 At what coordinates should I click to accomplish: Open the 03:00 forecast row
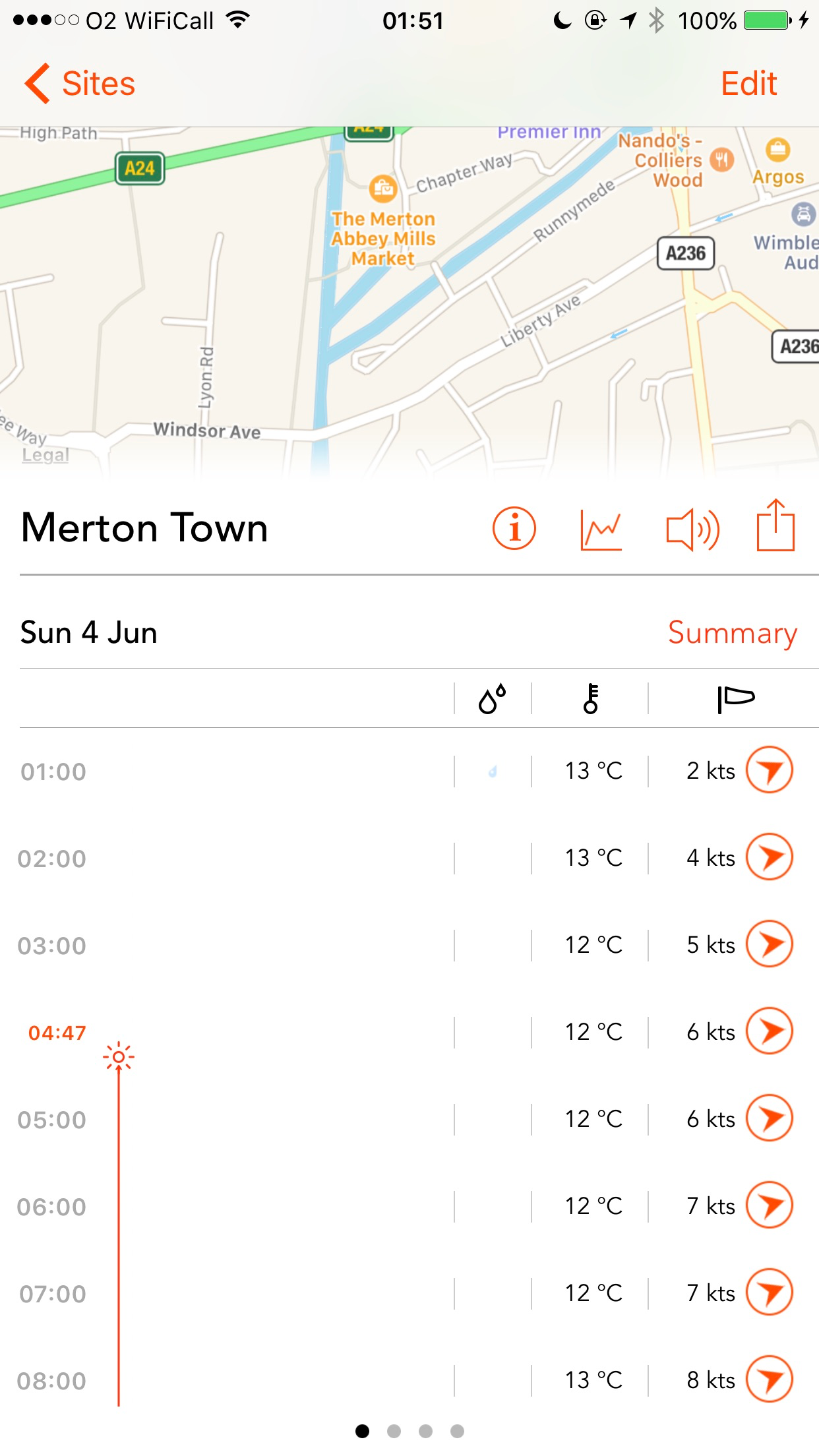[x=409, y=945]
